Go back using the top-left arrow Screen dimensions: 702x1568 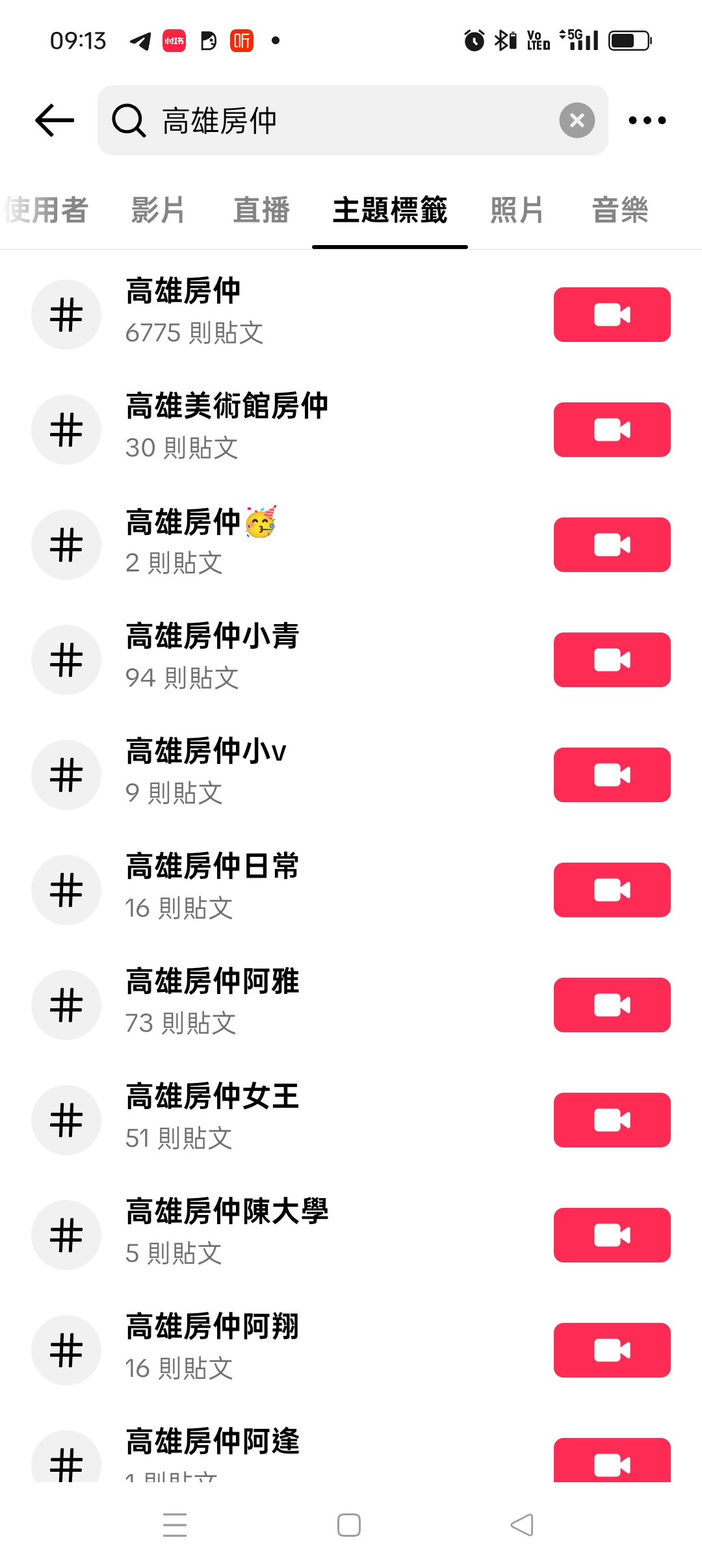tap(55, 120)
